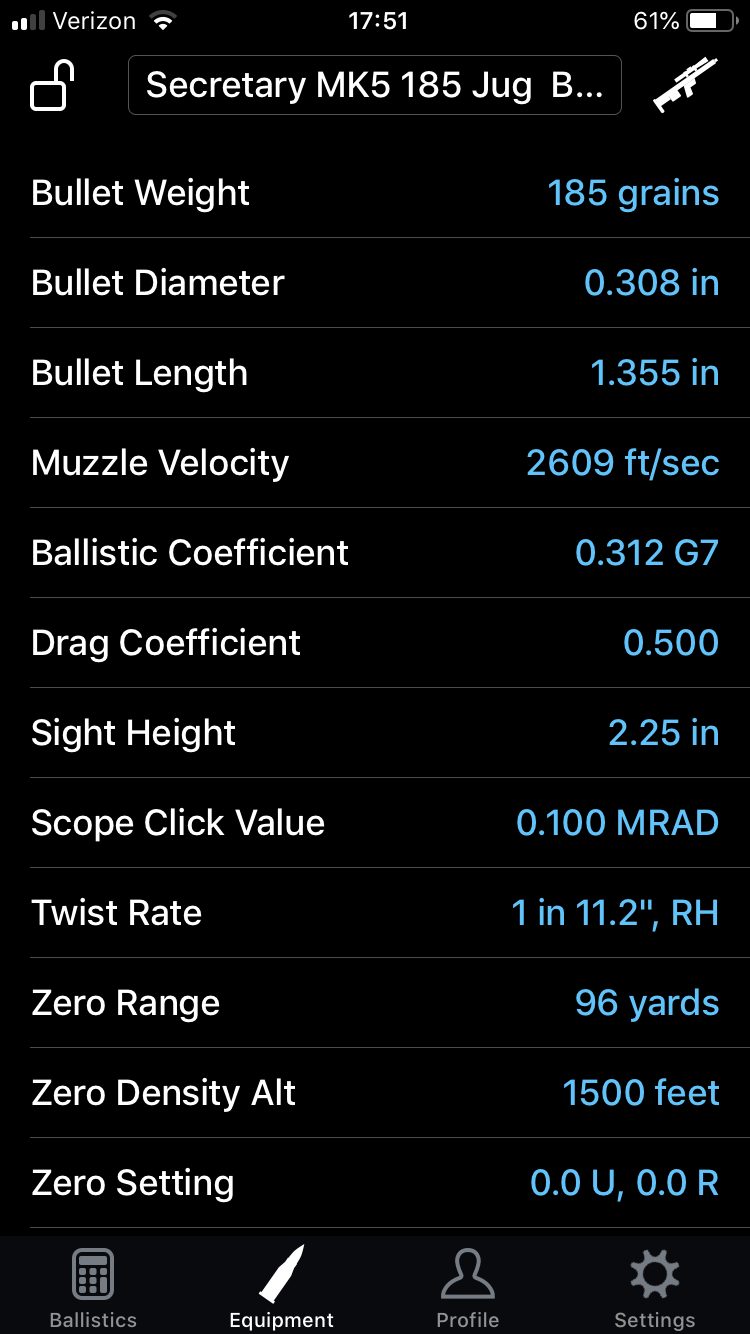Image resolution: width=750 pixels, height=1334 pixels.
Task: Open the Zero Setting row
Action: point(375,1183)
